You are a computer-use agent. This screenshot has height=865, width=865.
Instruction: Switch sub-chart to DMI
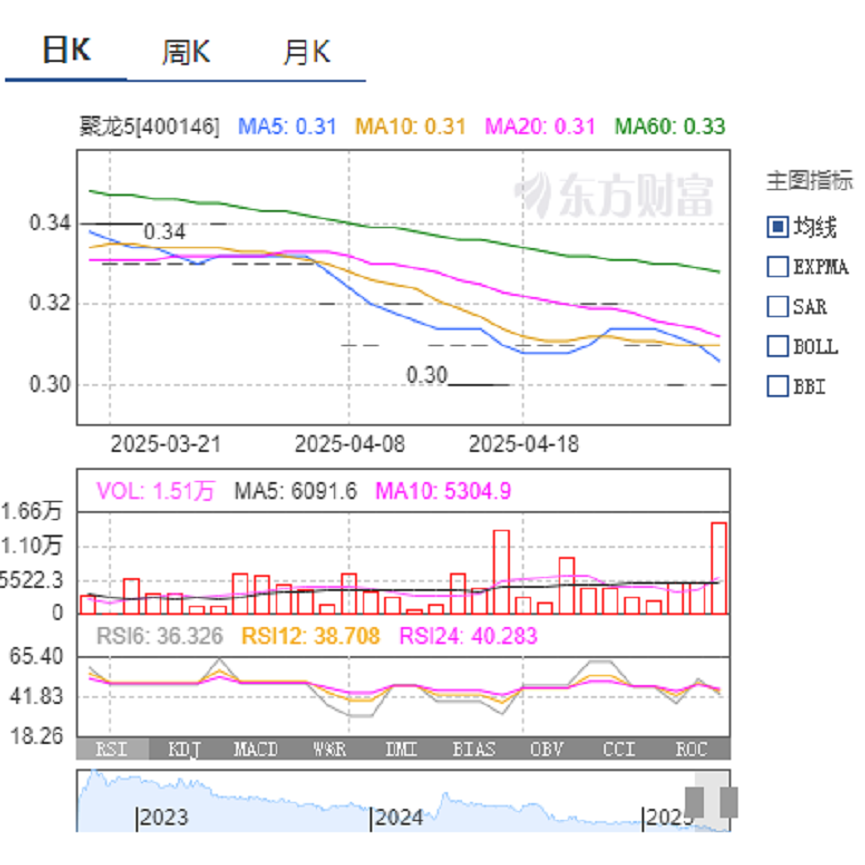click(402, 749)
